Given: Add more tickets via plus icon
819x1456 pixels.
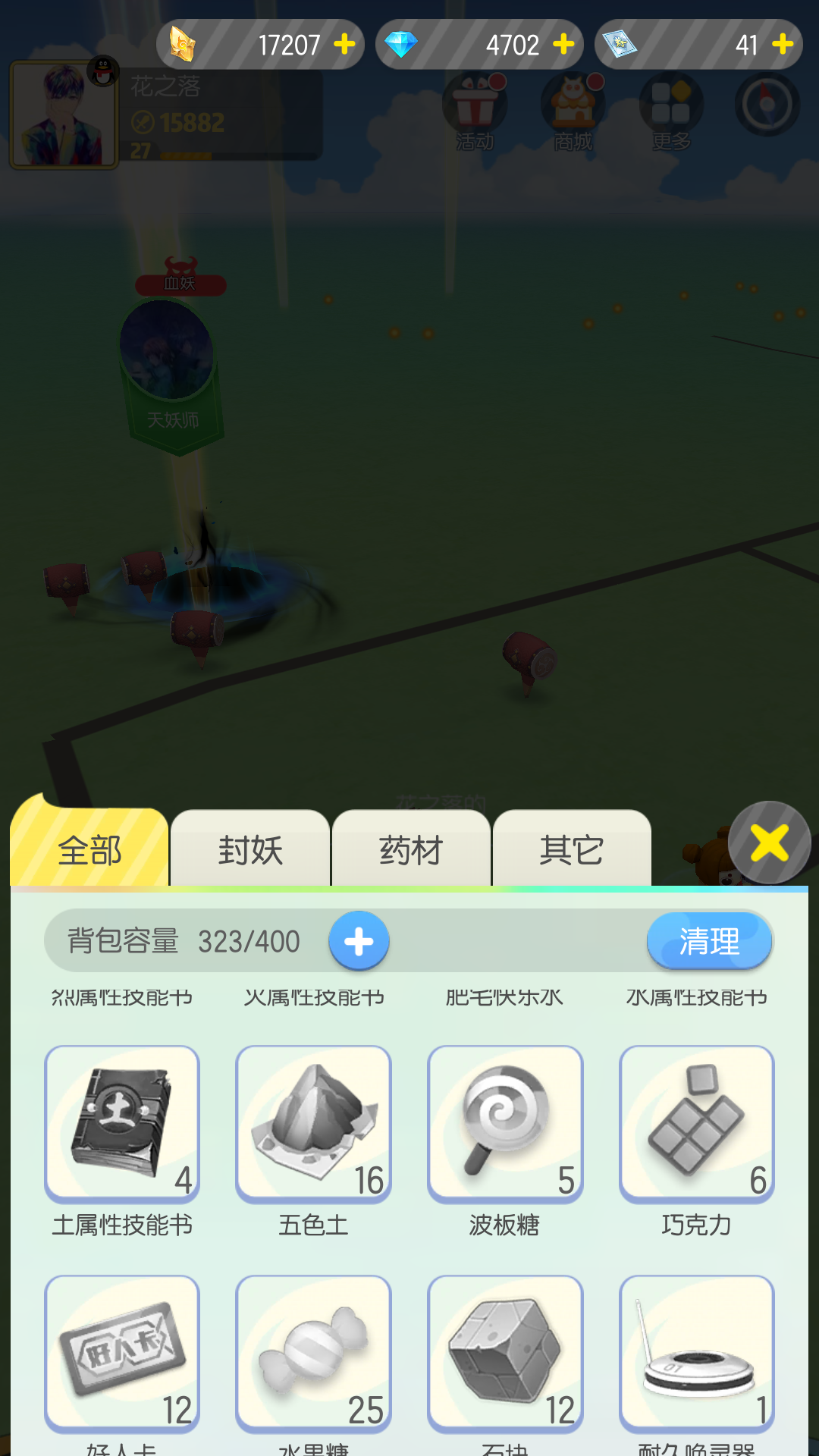Looking at the screenshot, I should click(783, 44).
